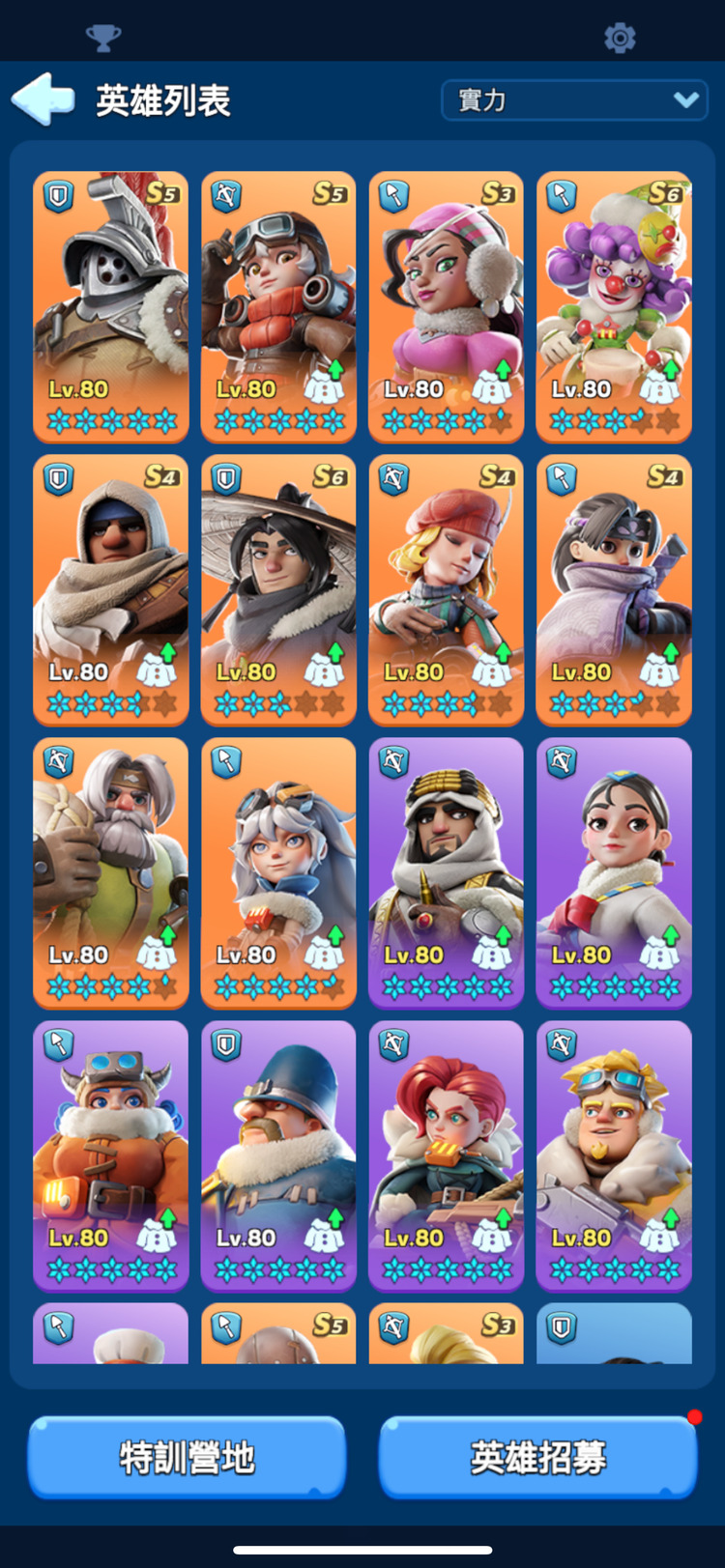
Task: Open 特訓營地 training camp
Action: coord(187,1457)
